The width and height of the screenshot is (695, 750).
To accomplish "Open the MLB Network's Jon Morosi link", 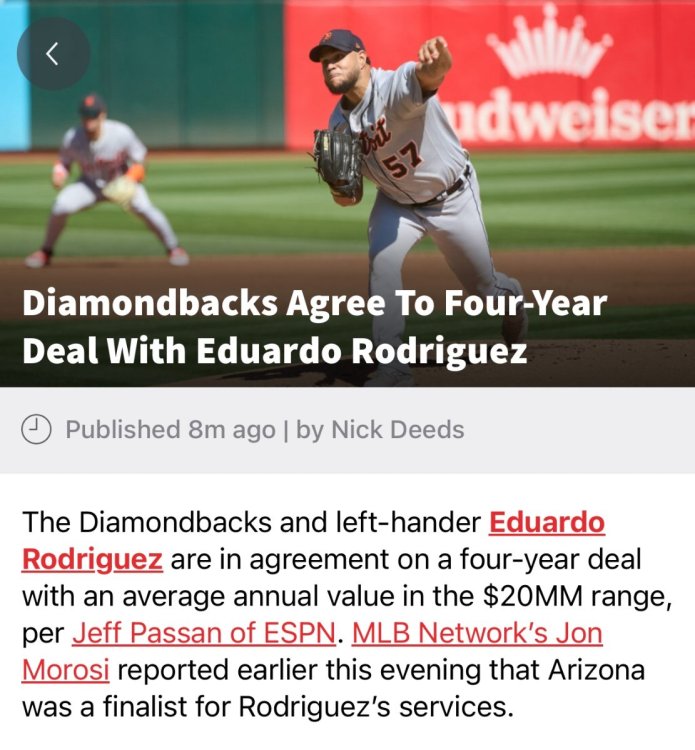I will click(x=476, y=633).
